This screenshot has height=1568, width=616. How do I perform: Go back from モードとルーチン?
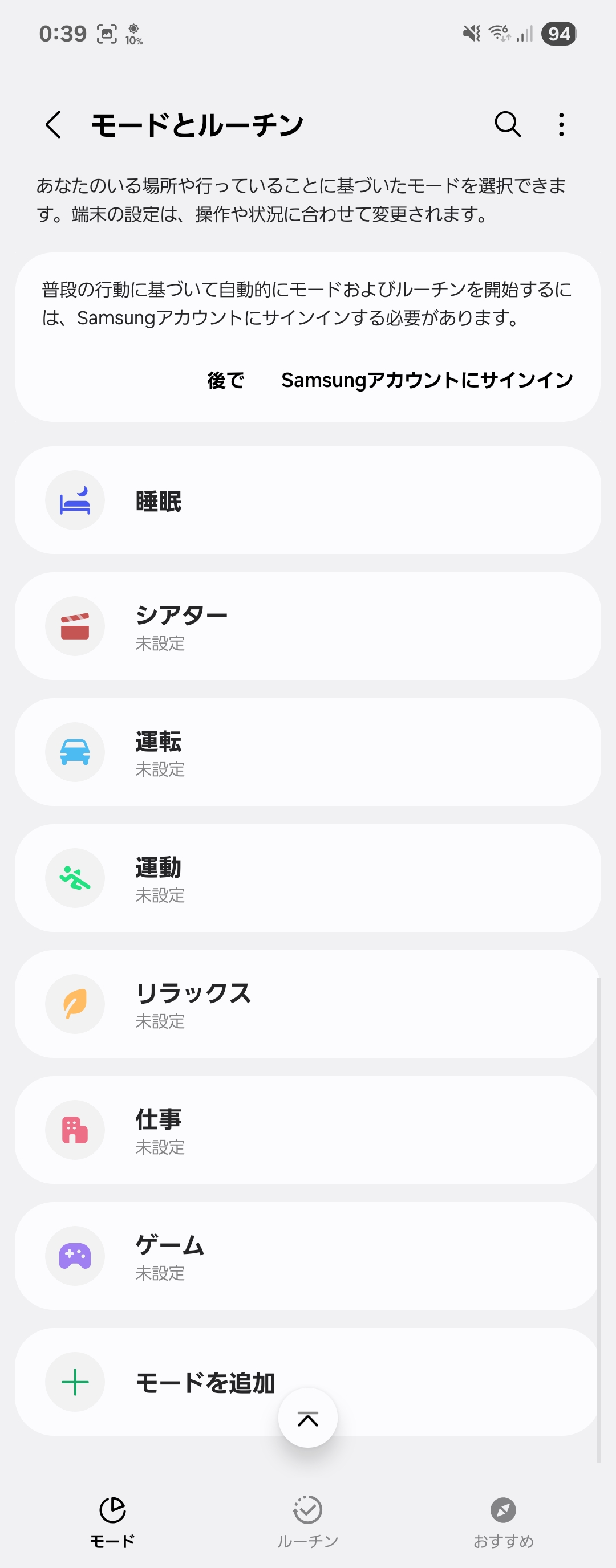[54, 125]
